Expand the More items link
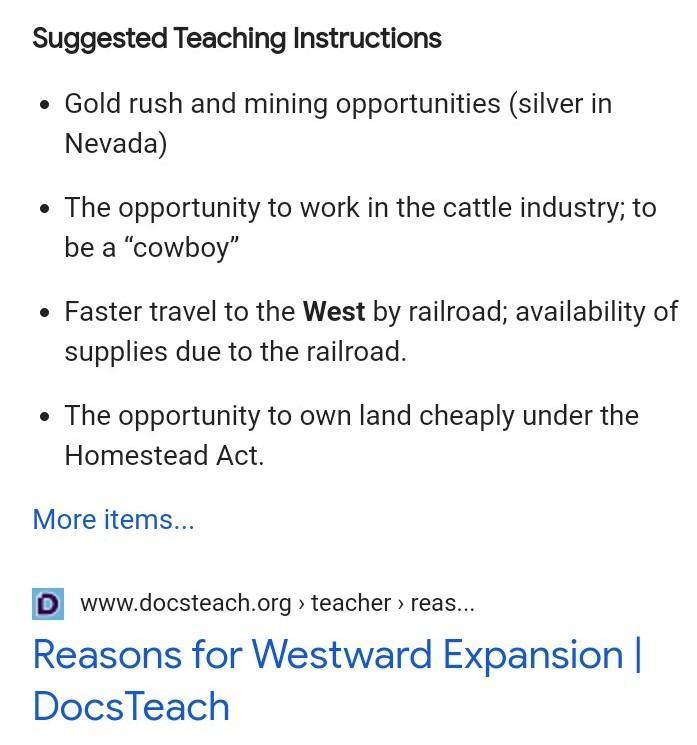697x745 pixels. point(113,520)
